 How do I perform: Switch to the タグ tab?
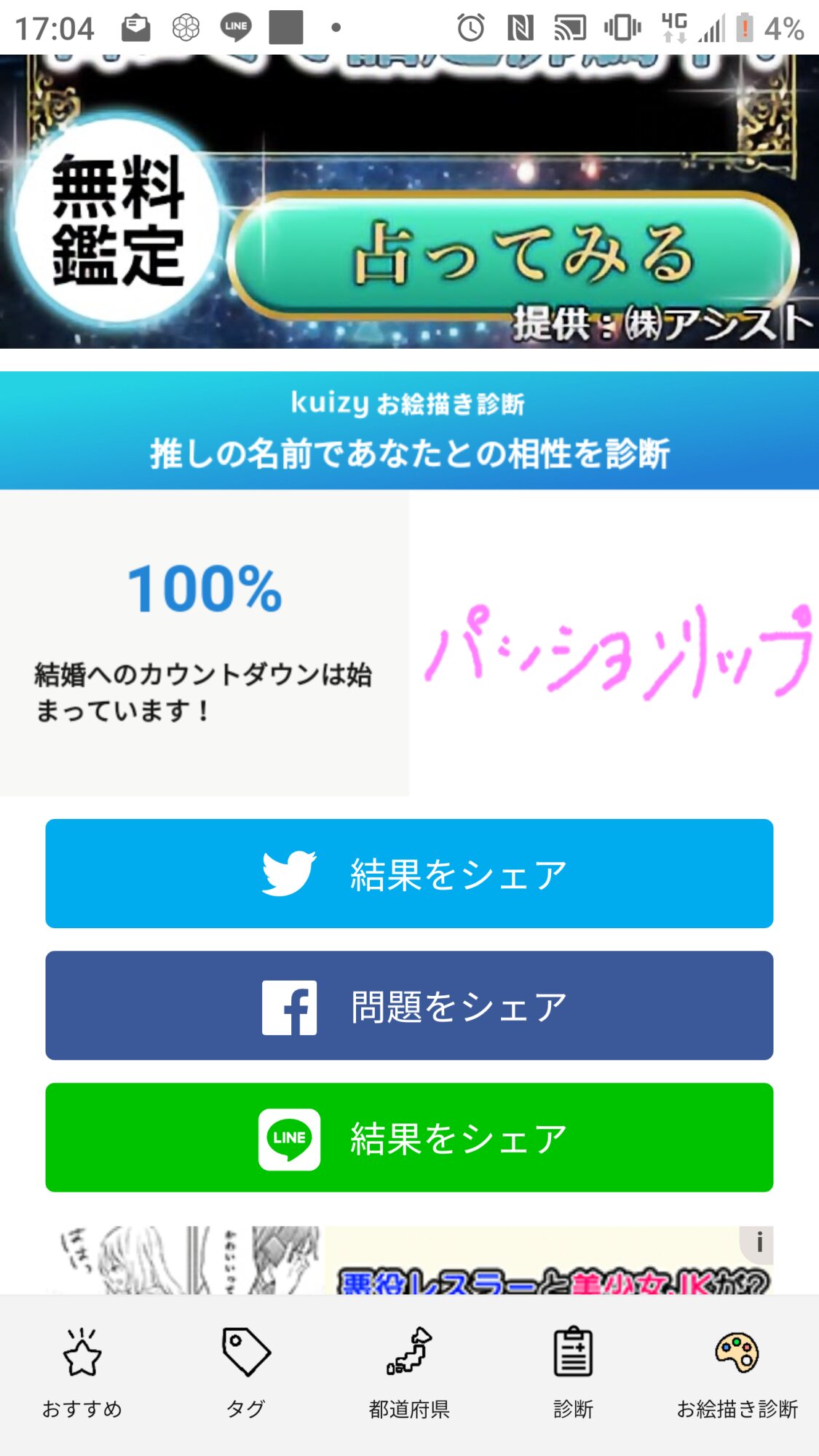(245, 1374)
